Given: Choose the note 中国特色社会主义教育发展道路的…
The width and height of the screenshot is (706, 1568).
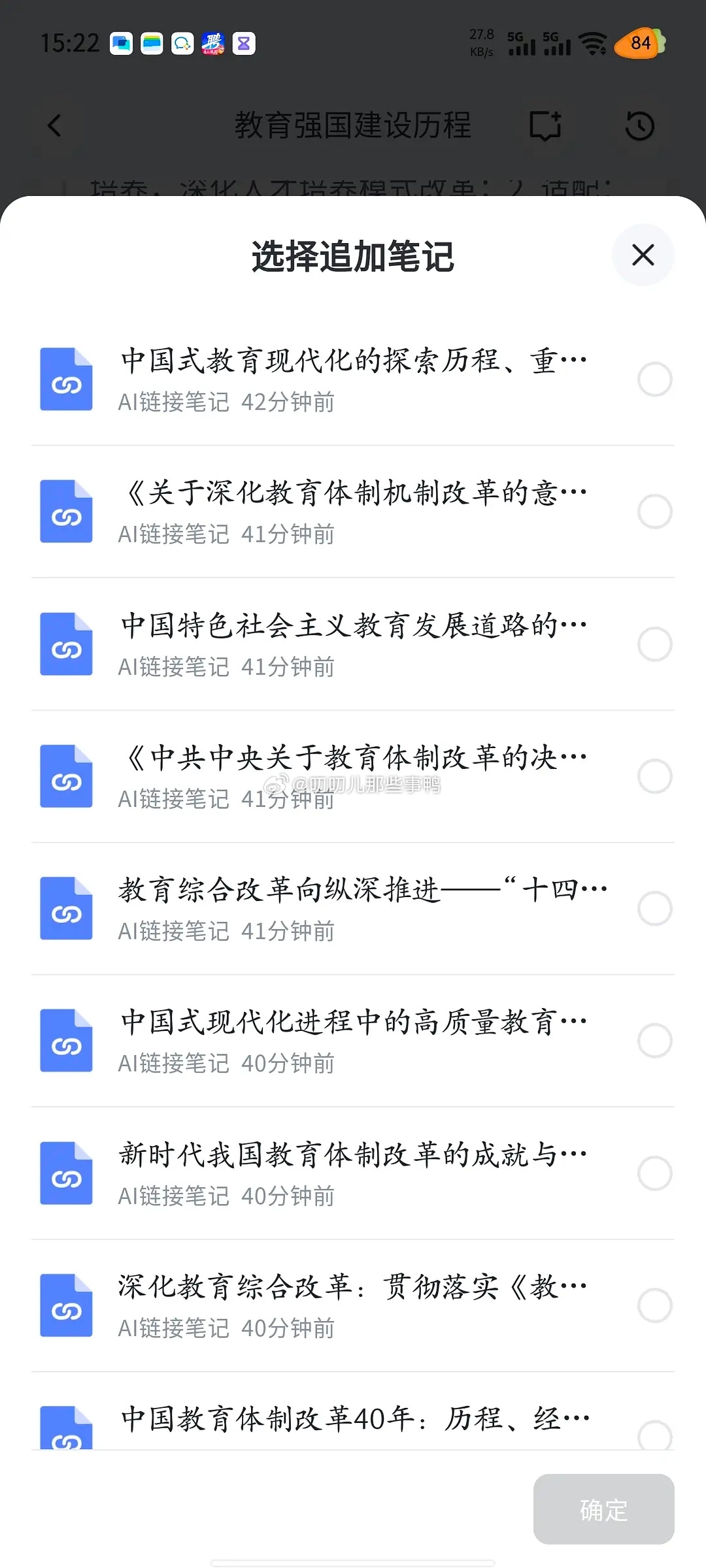Looking at the screenshot, I should [x=353, y=644].
